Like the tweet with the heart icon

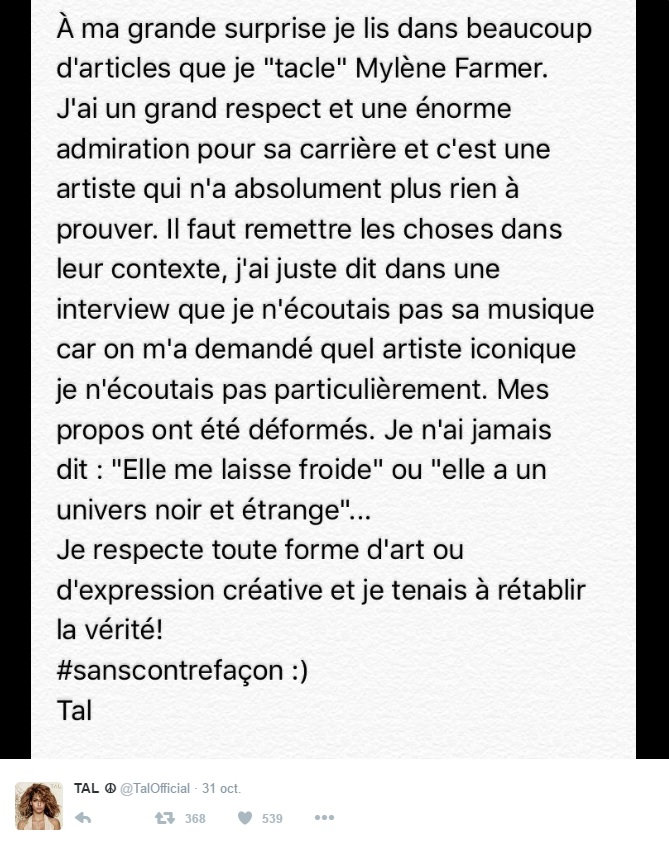pyautogui.click(x=243, y=818)
